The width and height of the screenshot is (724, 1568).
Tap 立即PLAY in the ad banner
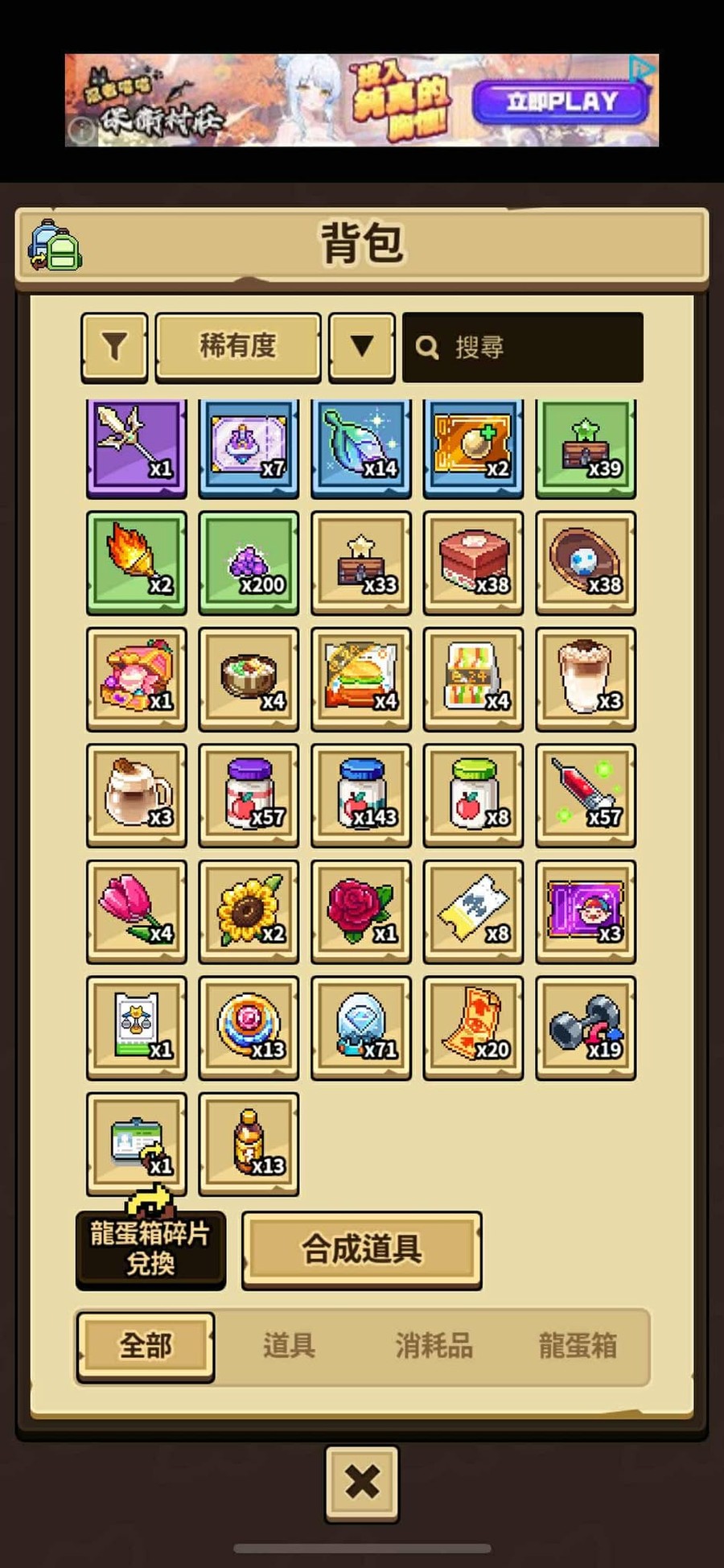pyautogui.click(x=561, y=101)
